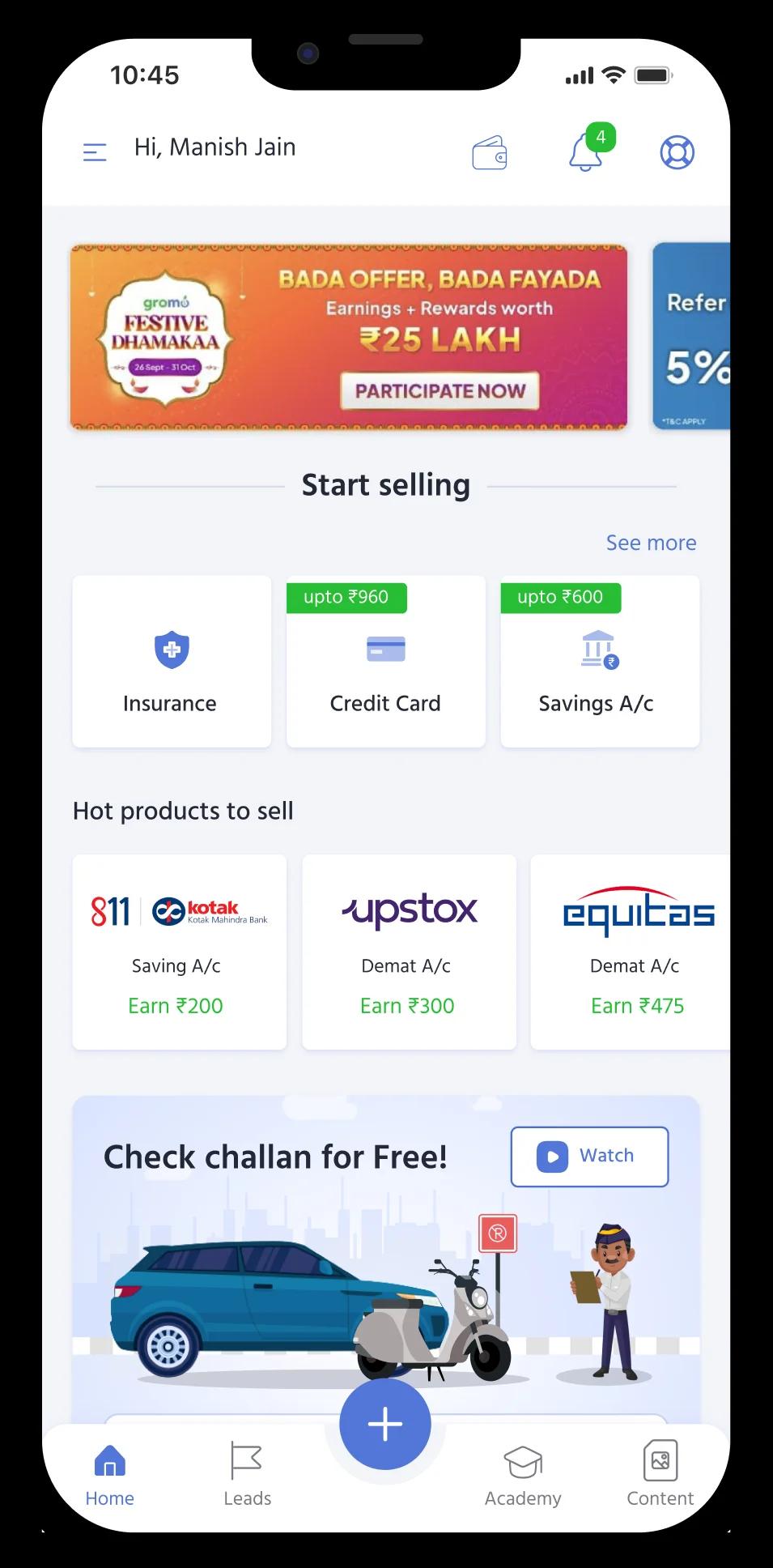This screenshot has height=1568, width=773.
Task: Switch to the Home tab
Action: pos(110,1474)
